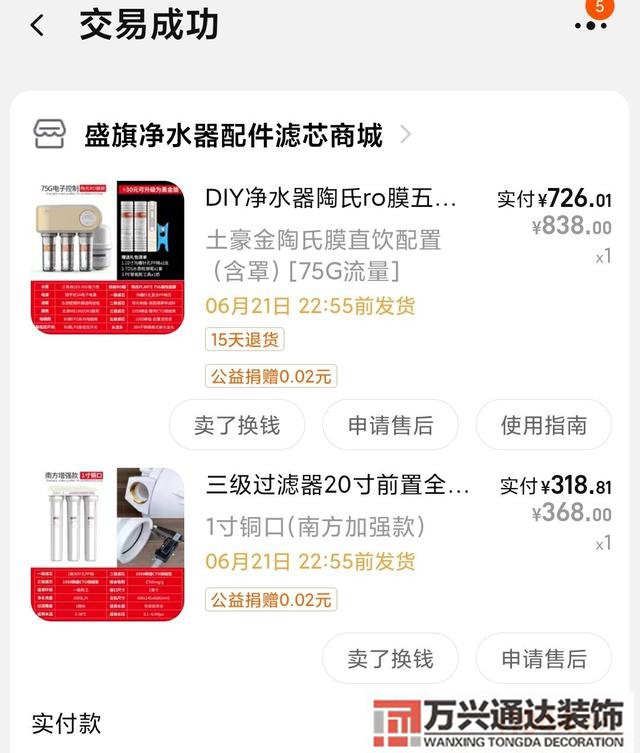
Task: Tap 申请售后 for the DIY净水器 item
Action: tap(390, 425)
